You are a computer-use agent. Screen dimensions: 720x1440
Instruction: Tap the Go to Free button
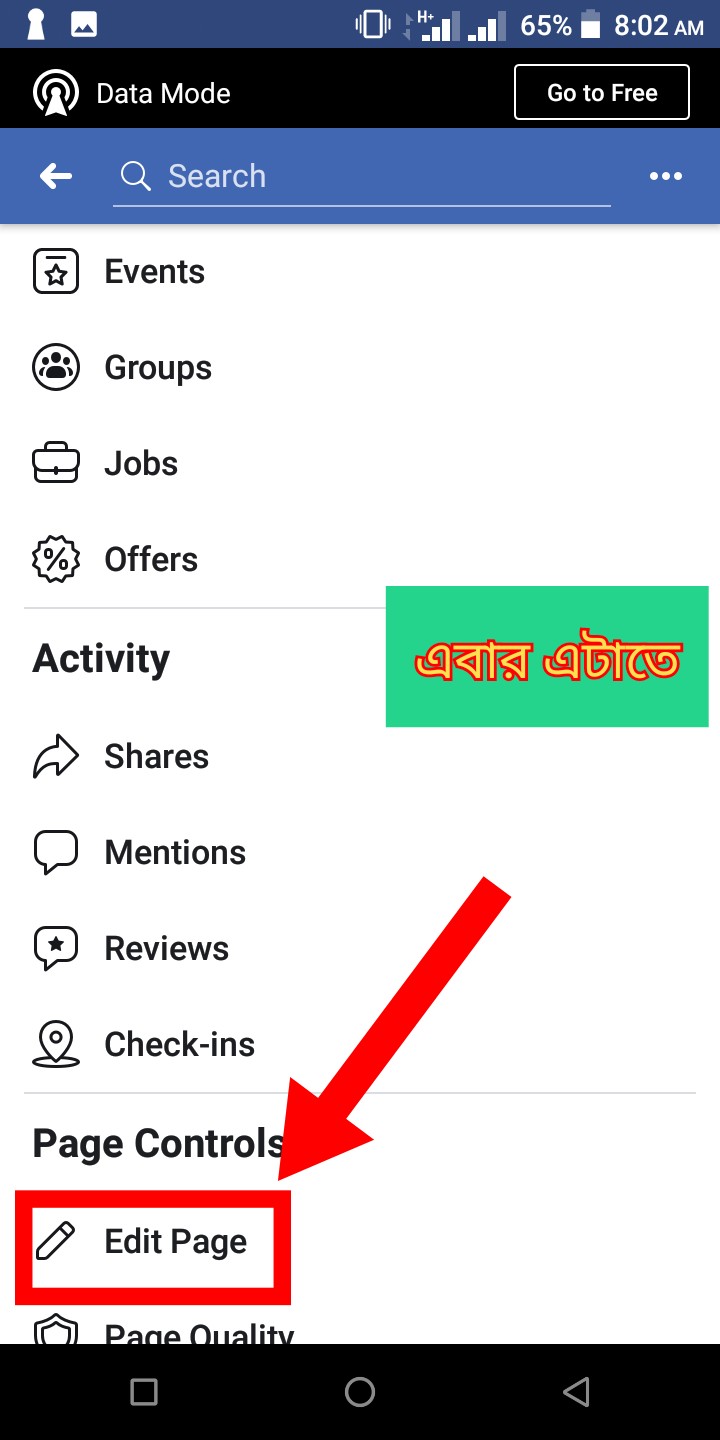tap(601, 93)
